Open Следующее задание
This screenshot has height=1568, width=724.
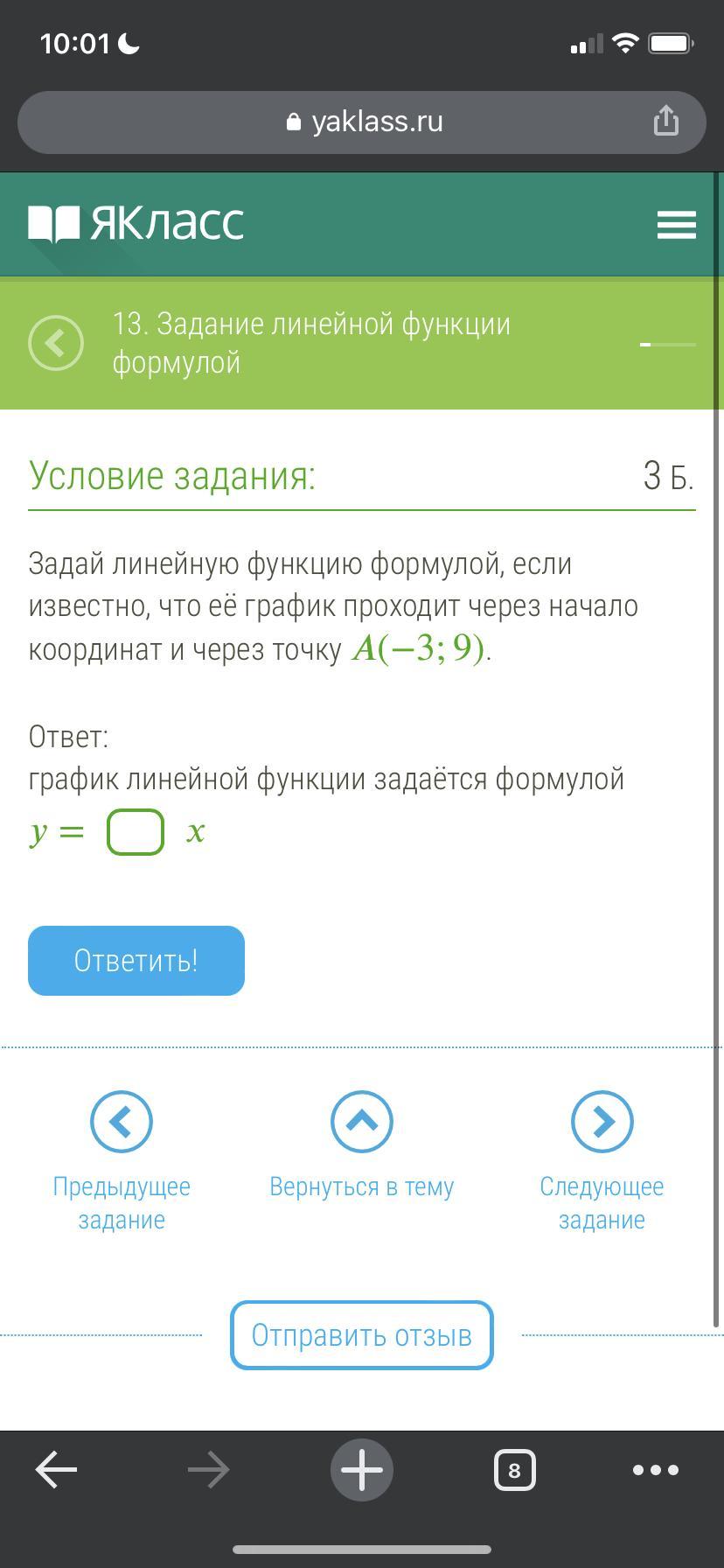coord(602,1122)
